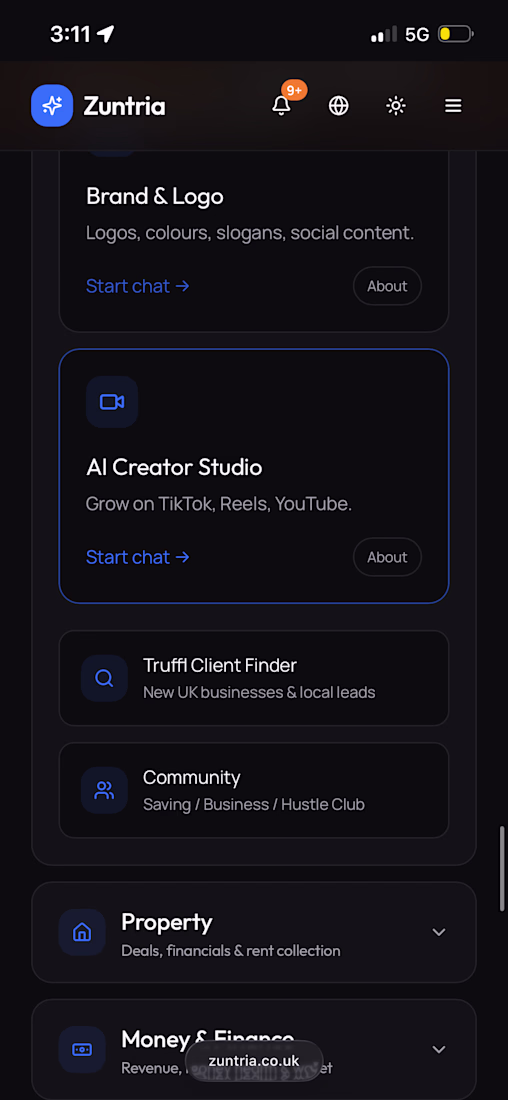The height and width of the screenshot is (1100, 508).
Task: Open the notifications bell
Action: coord(281,106)
